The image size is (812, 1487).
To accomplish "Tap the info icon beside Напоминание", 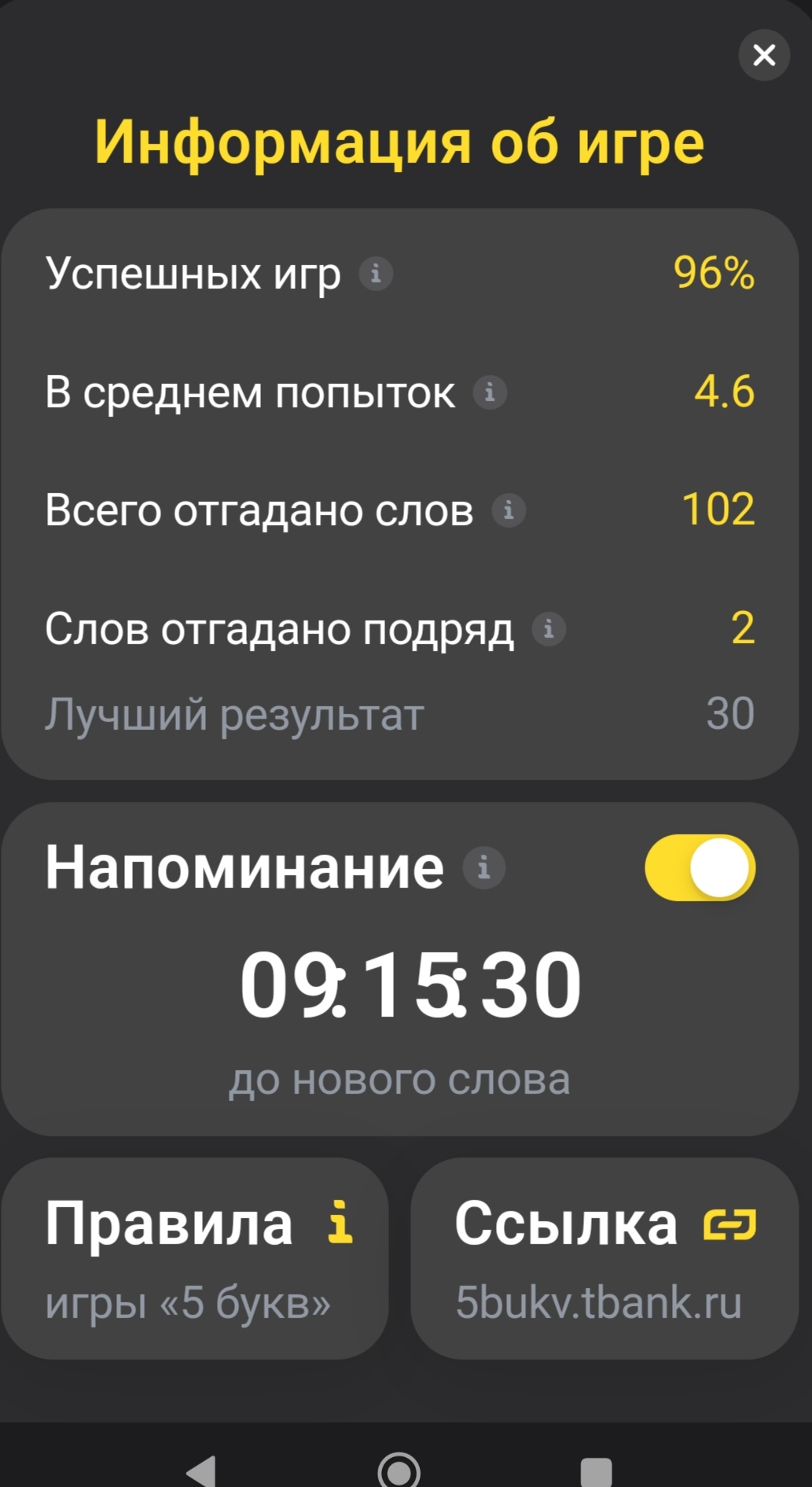I will (483, 868).
